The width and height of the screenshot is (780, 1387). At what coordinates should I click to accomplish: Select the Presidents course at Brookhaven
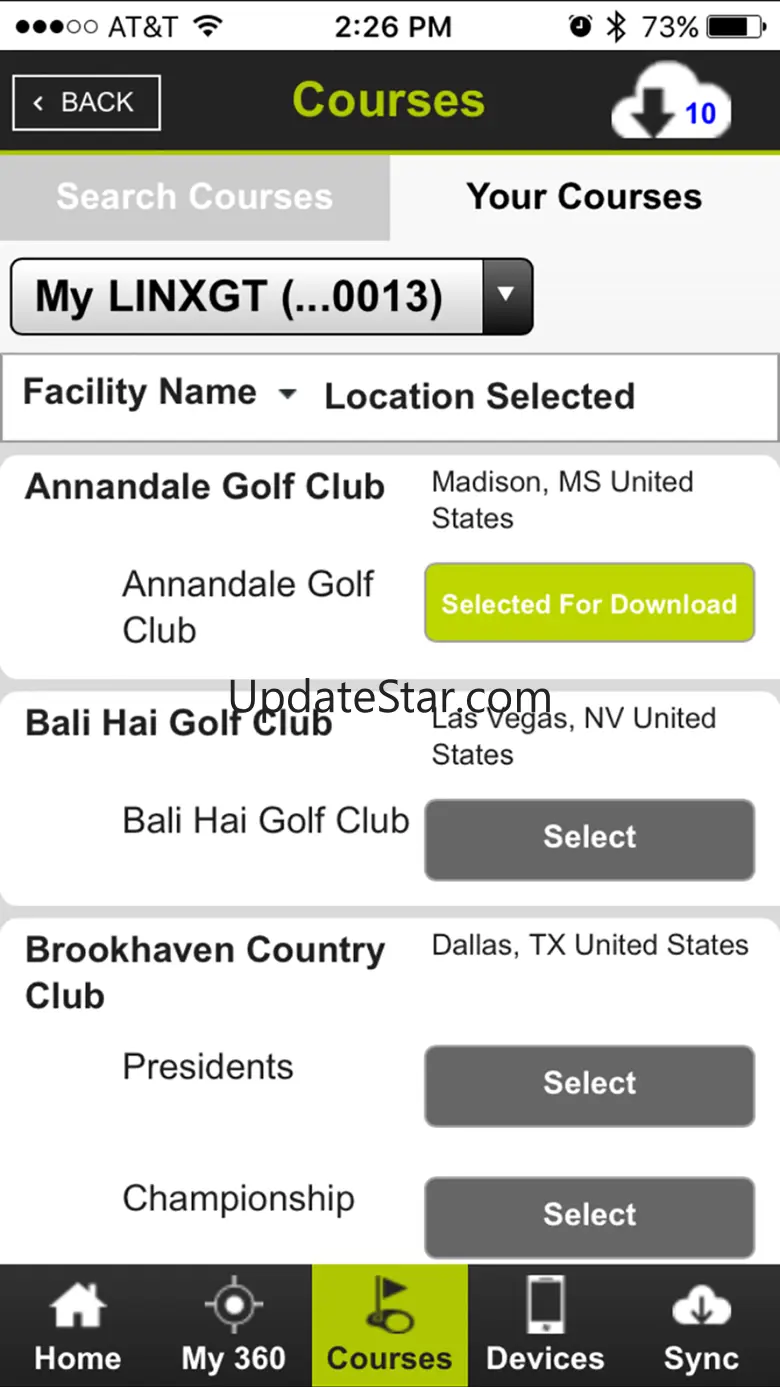pos(589,1084)
